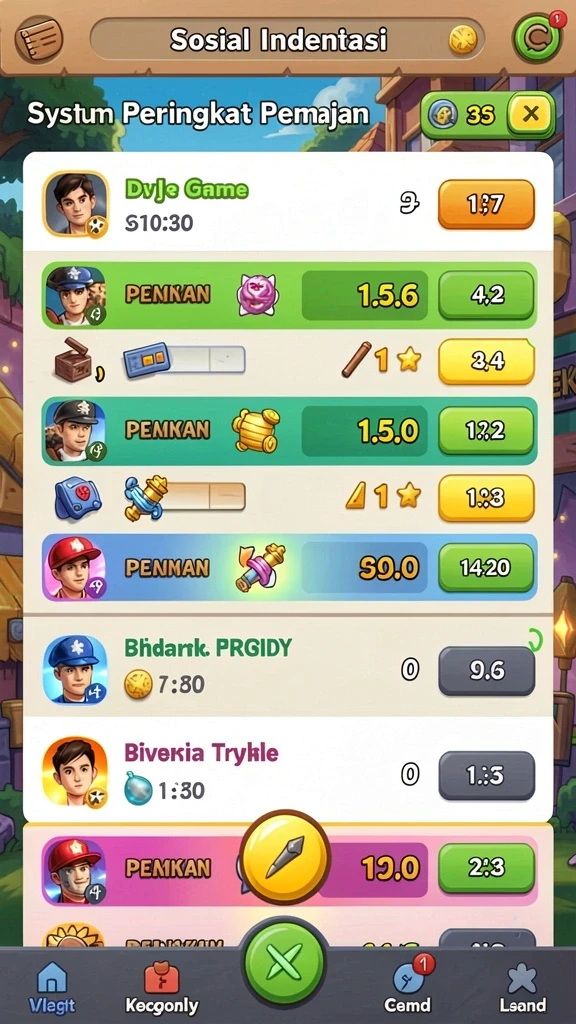Switch to the Laand tab
The height and width of the screenshot is (1024, 576).
[x=522, y=986]
